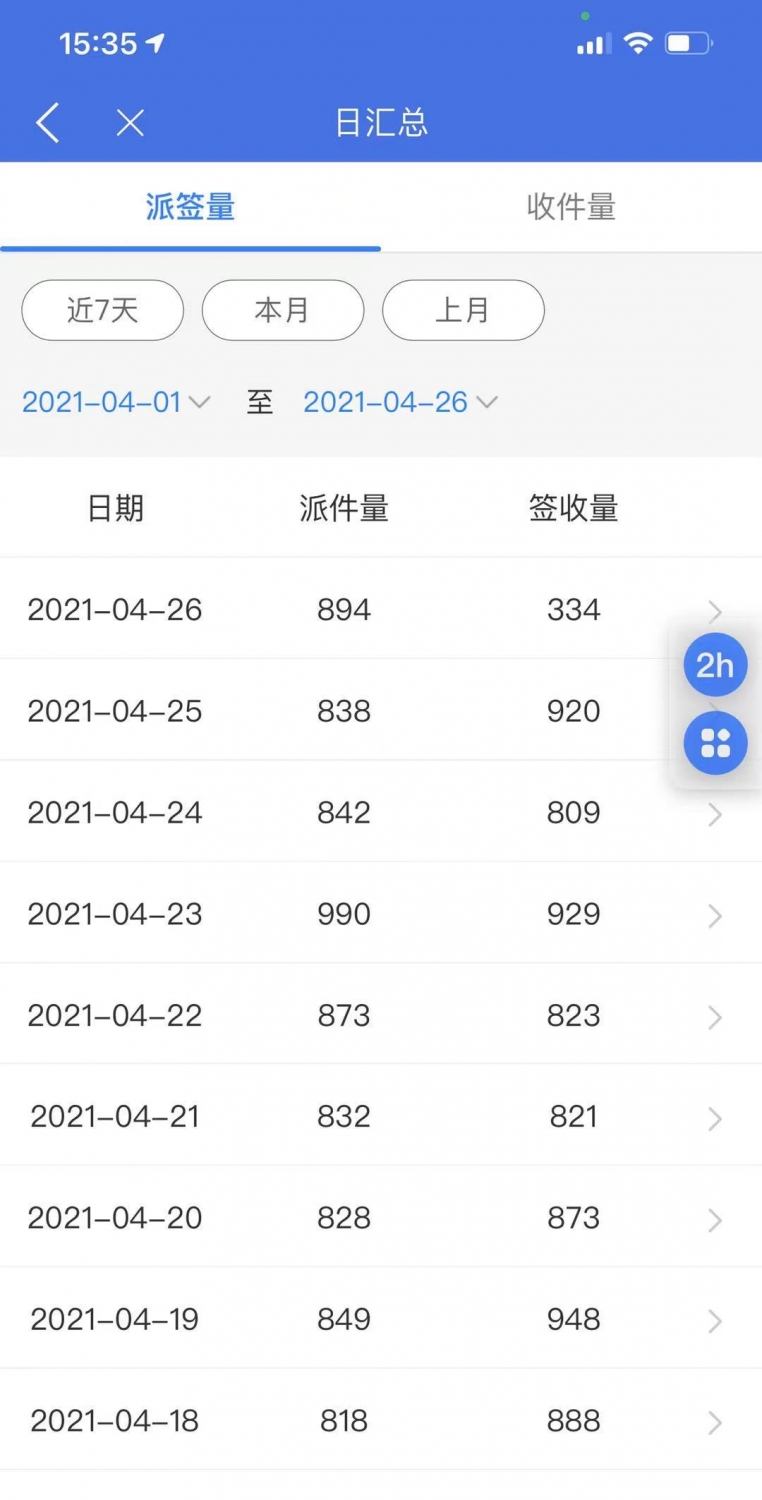
Task: Apply the 上月 filter chip
Action: pos(463,310)
